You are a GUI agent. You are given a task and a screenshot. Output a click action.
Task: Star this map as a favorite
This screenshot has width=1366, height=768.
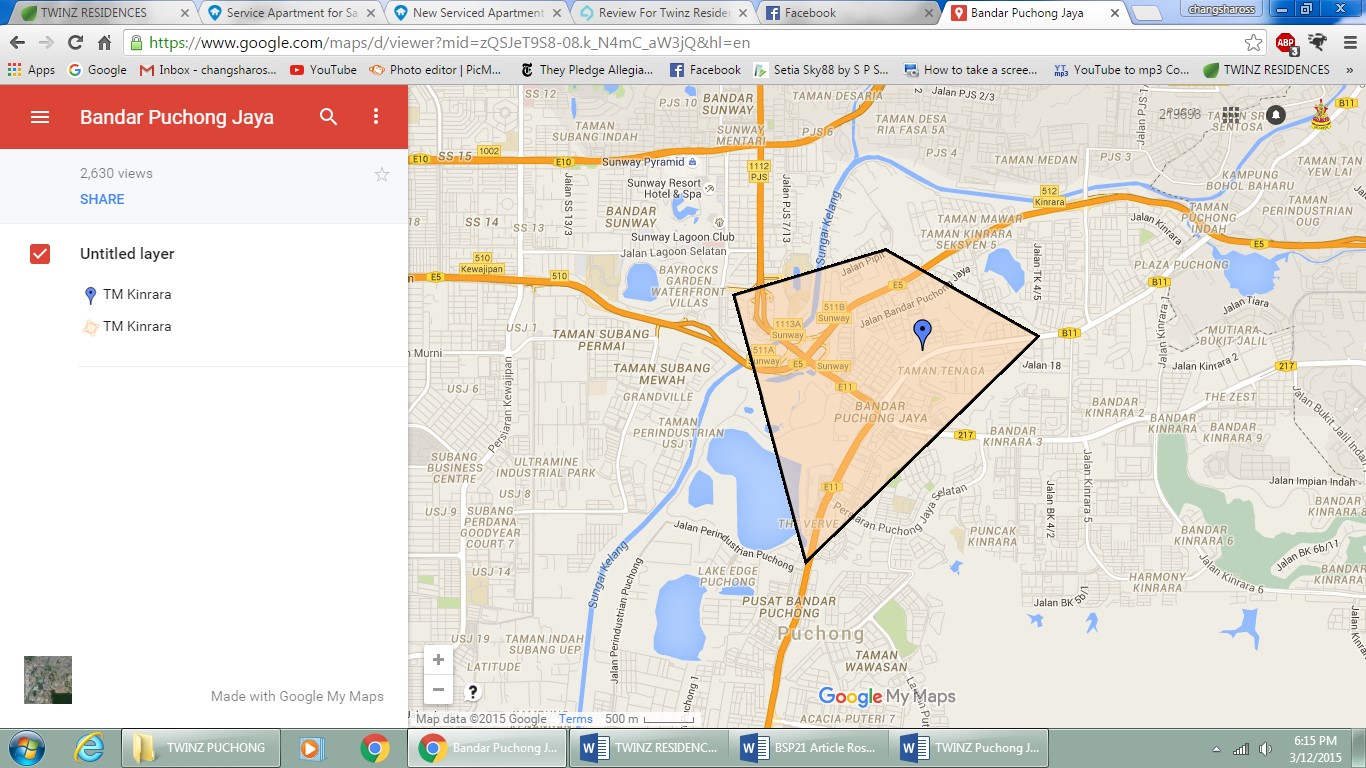381,175
